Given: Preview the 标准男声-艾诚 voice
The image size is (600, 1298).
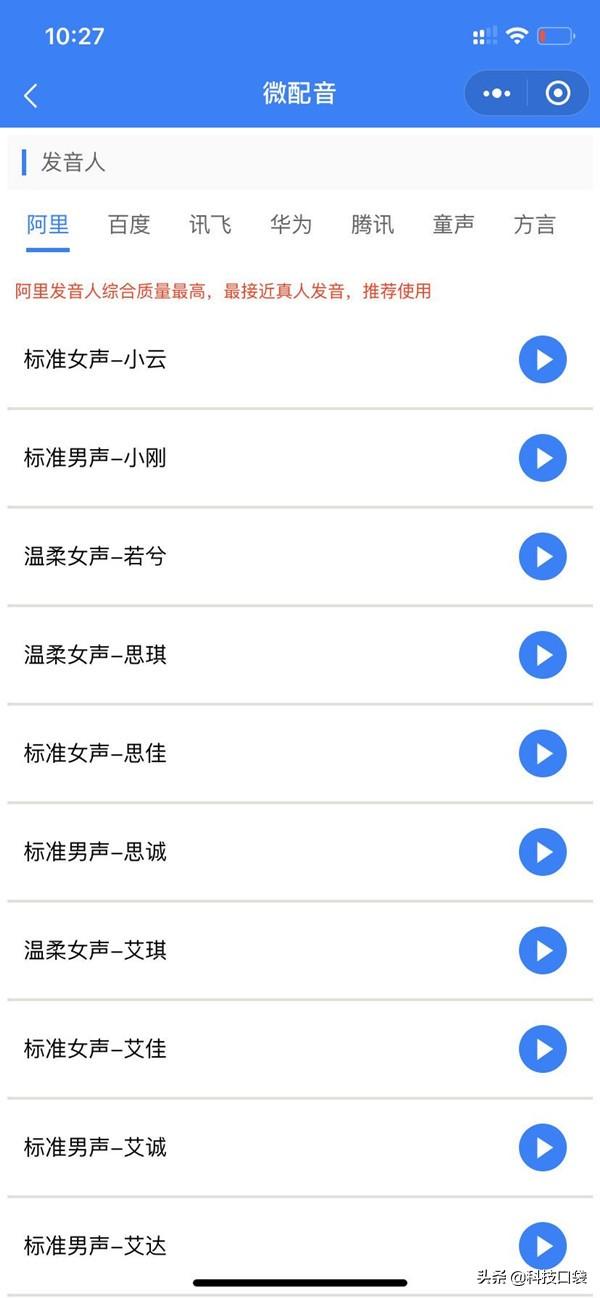Looking at the screenshot, I should click(x=543, y=1148).
